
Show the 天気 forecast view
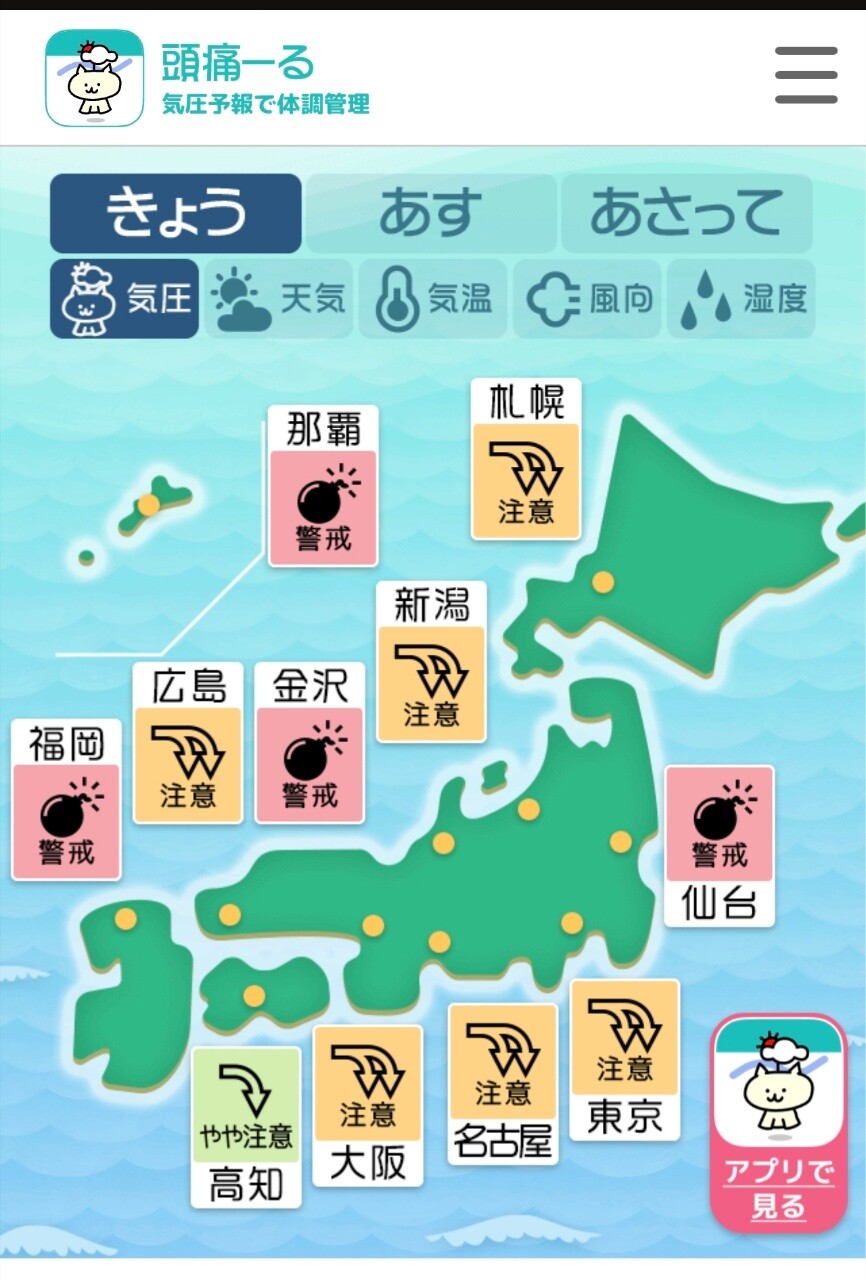[279, 299]
